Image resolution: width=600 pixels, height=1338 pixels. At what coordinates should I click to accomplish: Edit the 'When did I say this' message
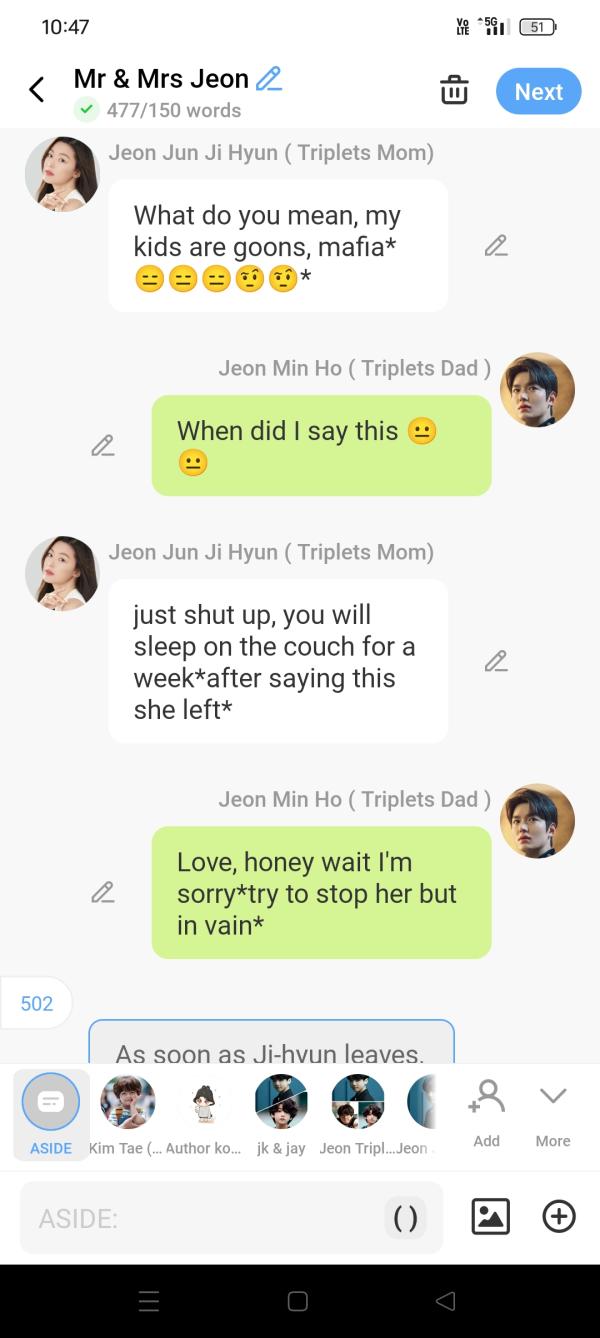pyautogui.click(x=103, y=446)
